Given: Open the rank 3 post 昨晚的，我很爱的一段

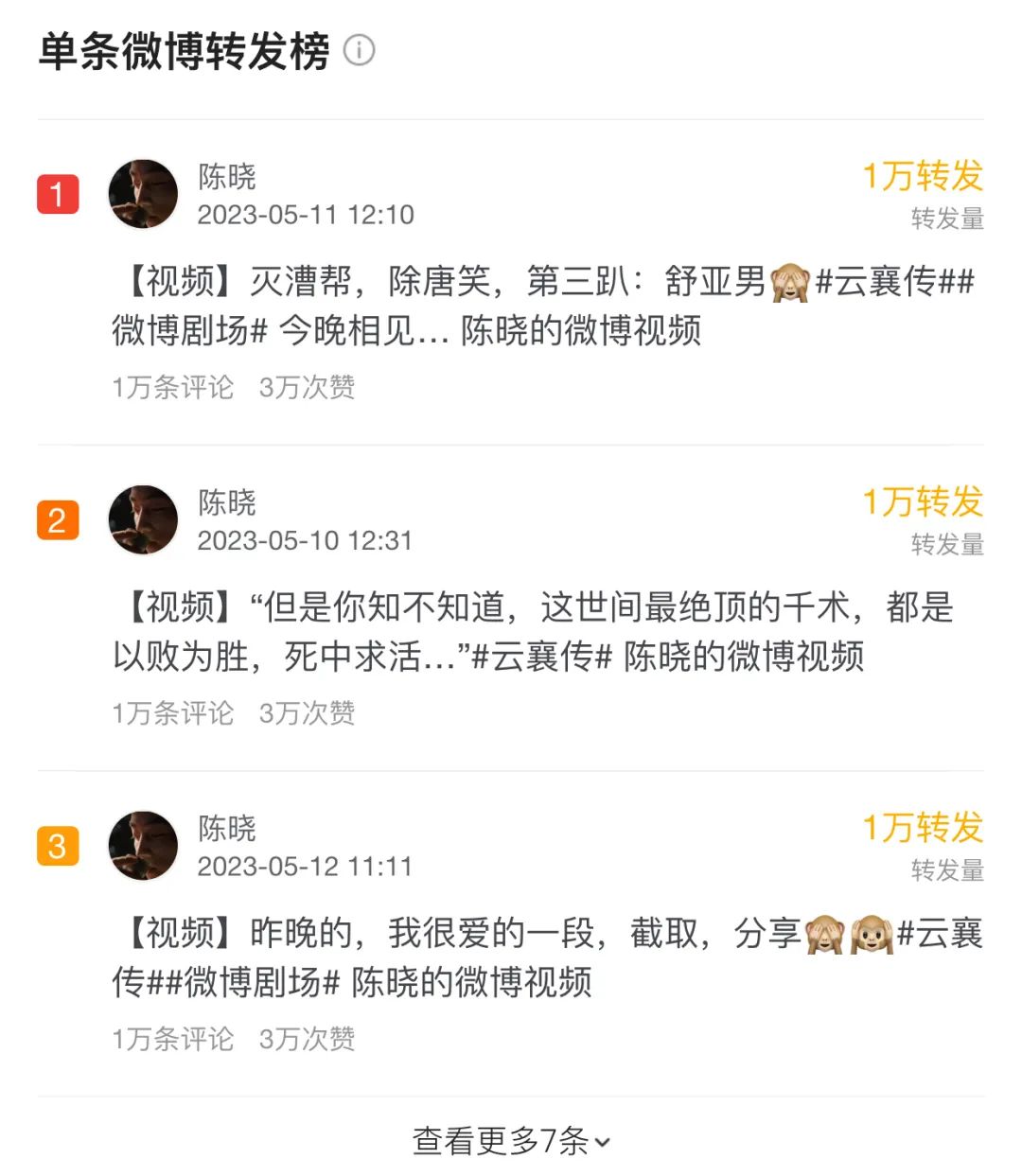Looking at the screenshot, I should [546, 957].
